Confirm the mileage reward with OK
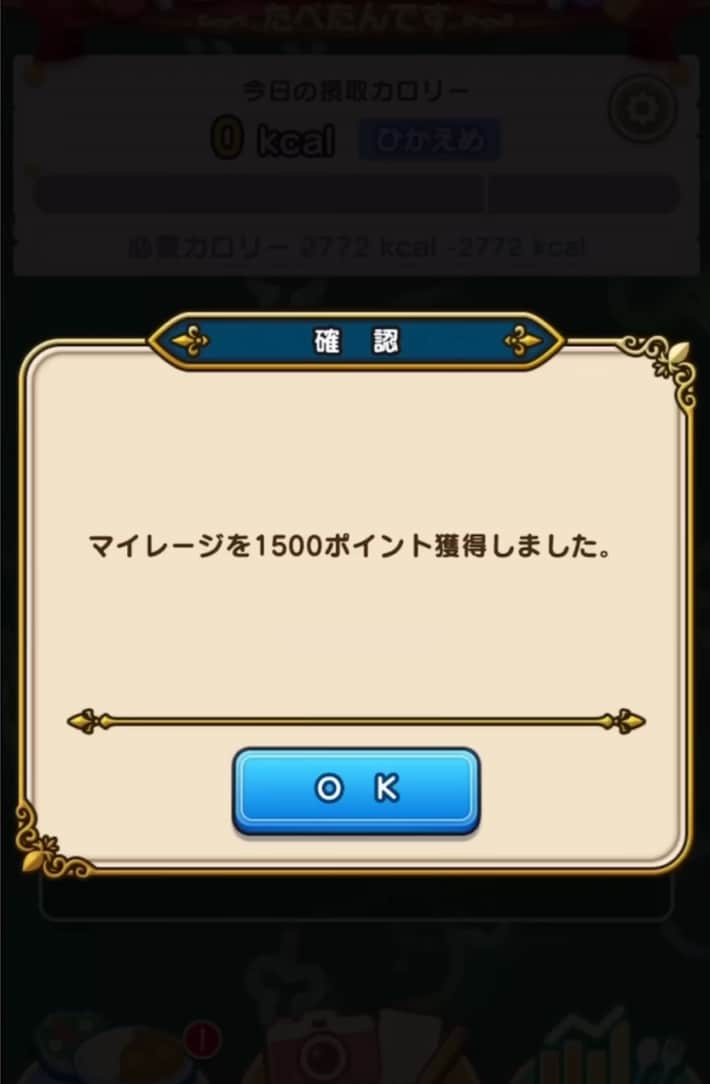The height and width of the screenshot is (1084, 710). [356, 789]
